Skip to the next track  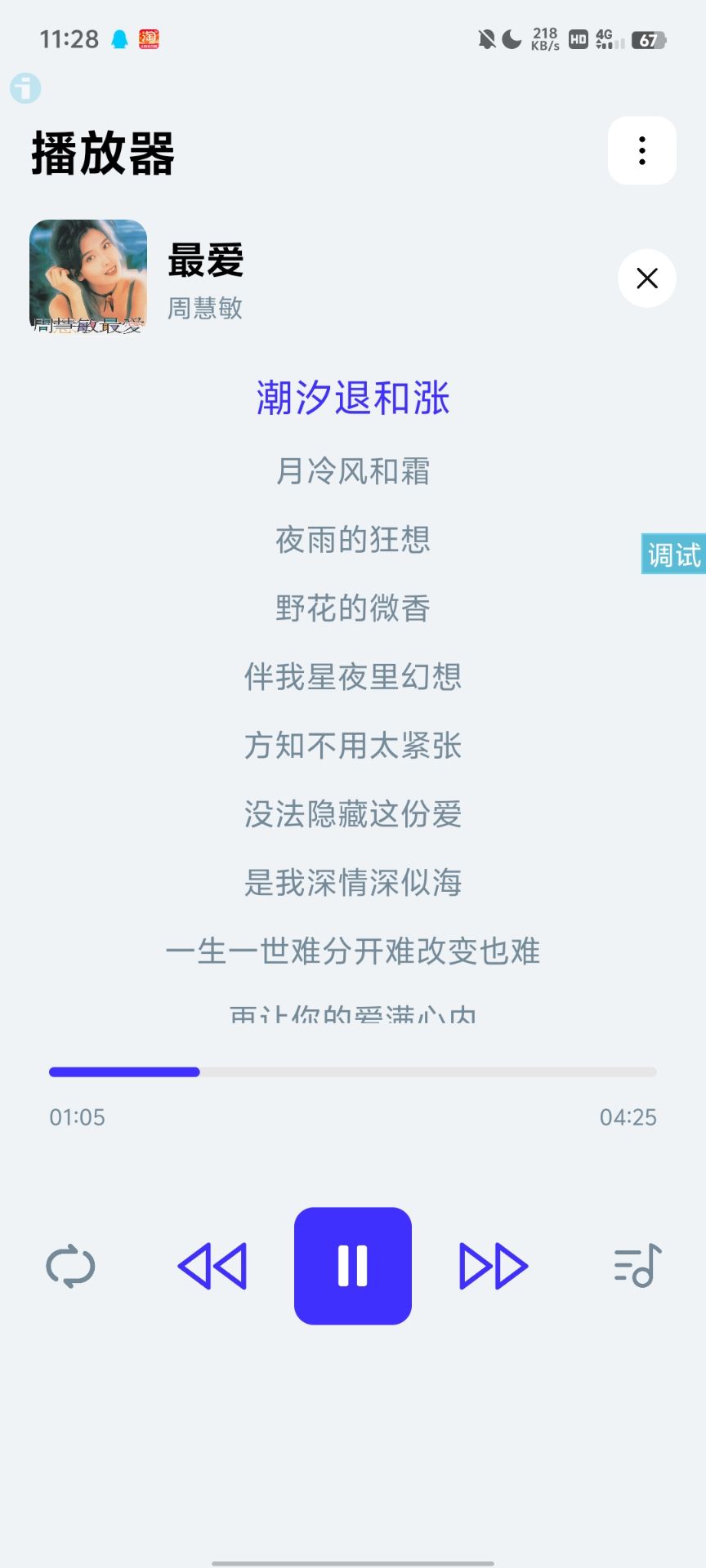[494, 1266]
